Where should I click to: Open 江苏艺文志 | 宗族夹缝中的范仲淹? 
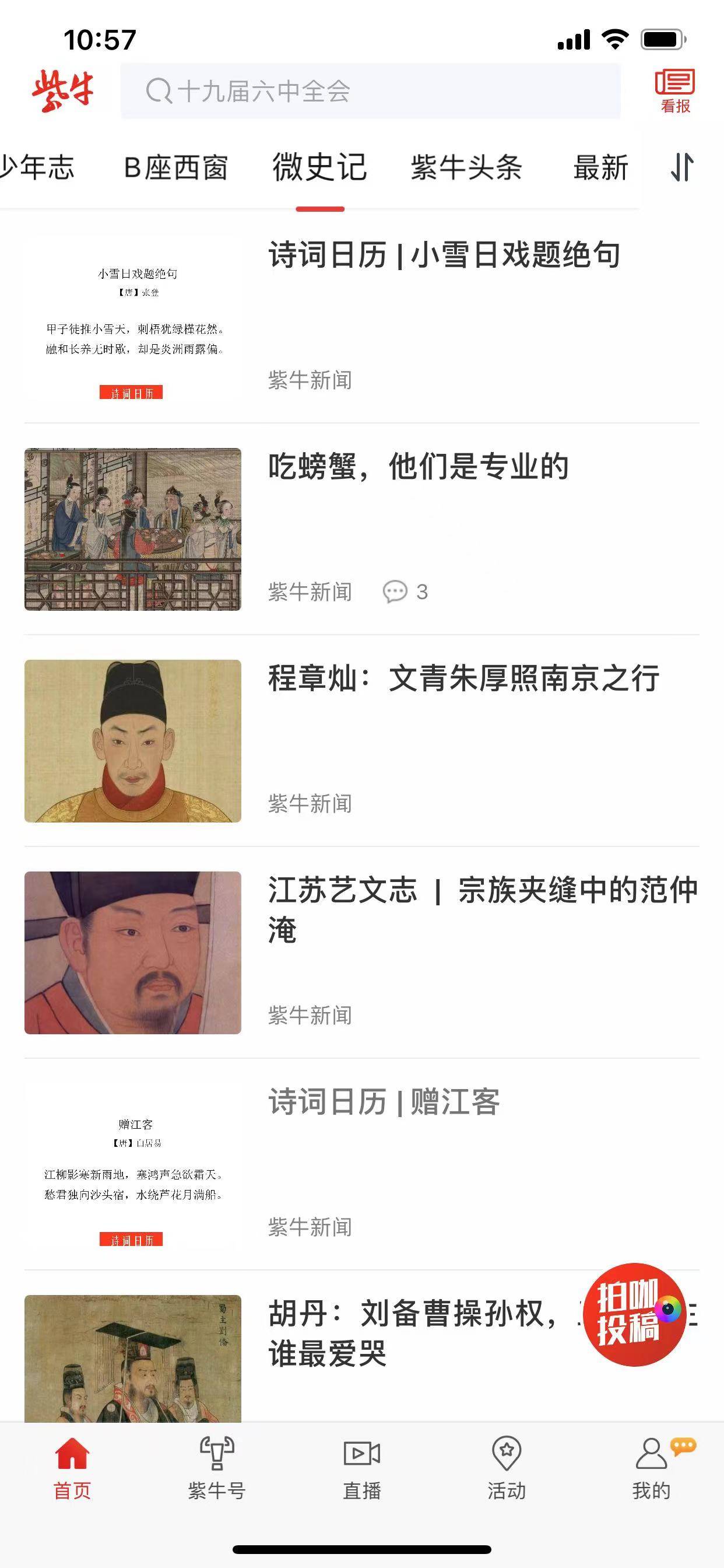[x=482, y=909]
